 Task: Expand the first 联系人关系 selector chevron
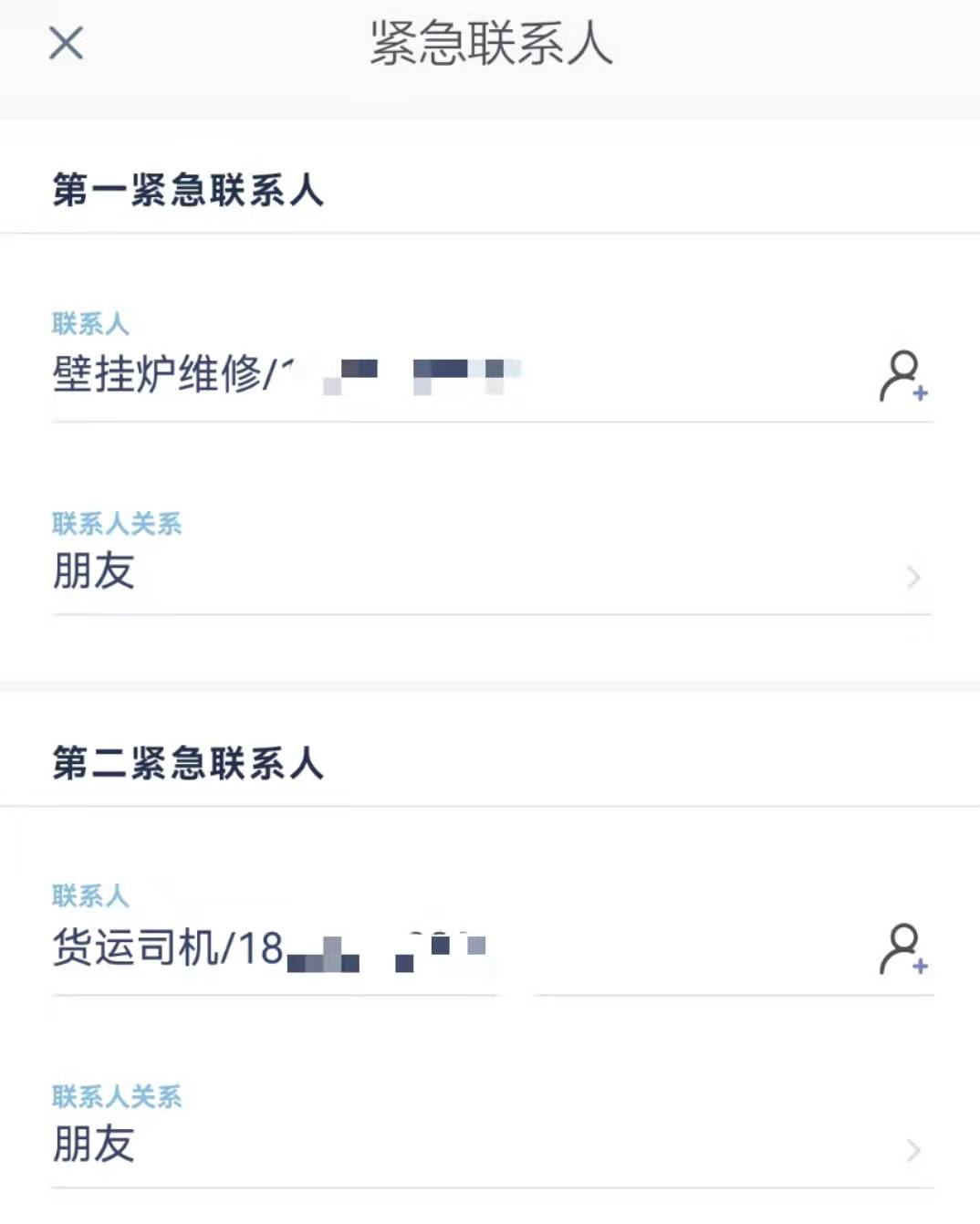click(x=913, y=577)
